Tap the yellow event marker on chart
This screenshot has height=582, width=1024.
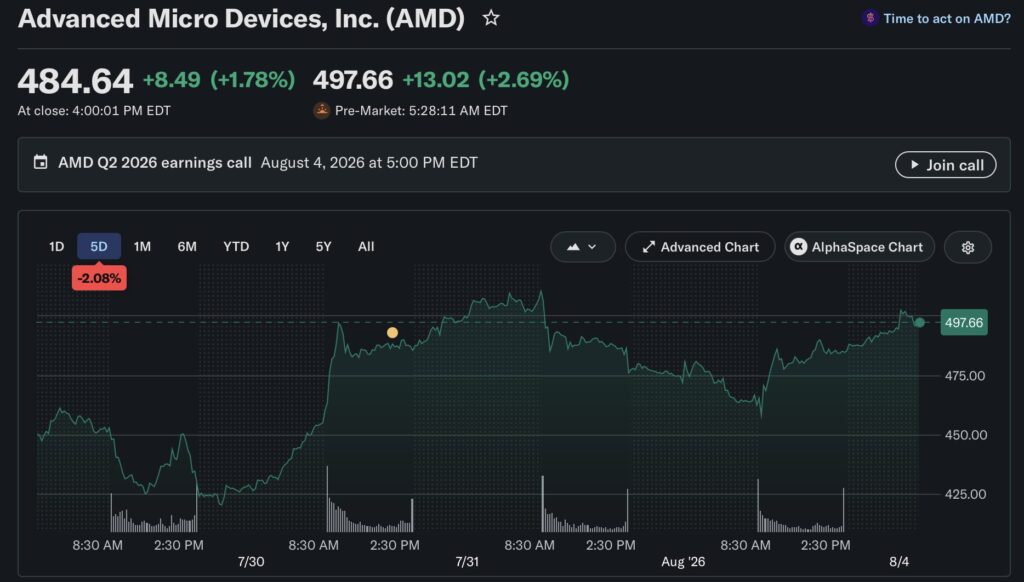392,332
